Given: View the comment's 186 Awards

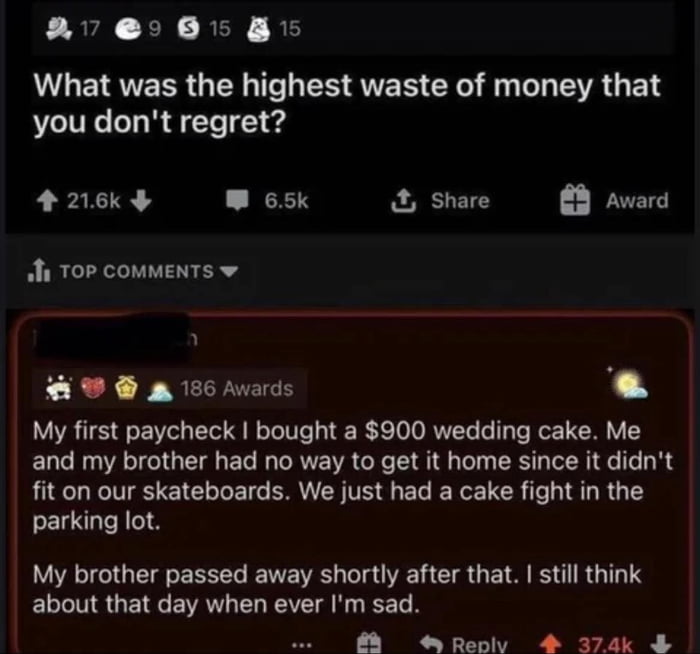Looking at the screenshot, I should point(236,388).
